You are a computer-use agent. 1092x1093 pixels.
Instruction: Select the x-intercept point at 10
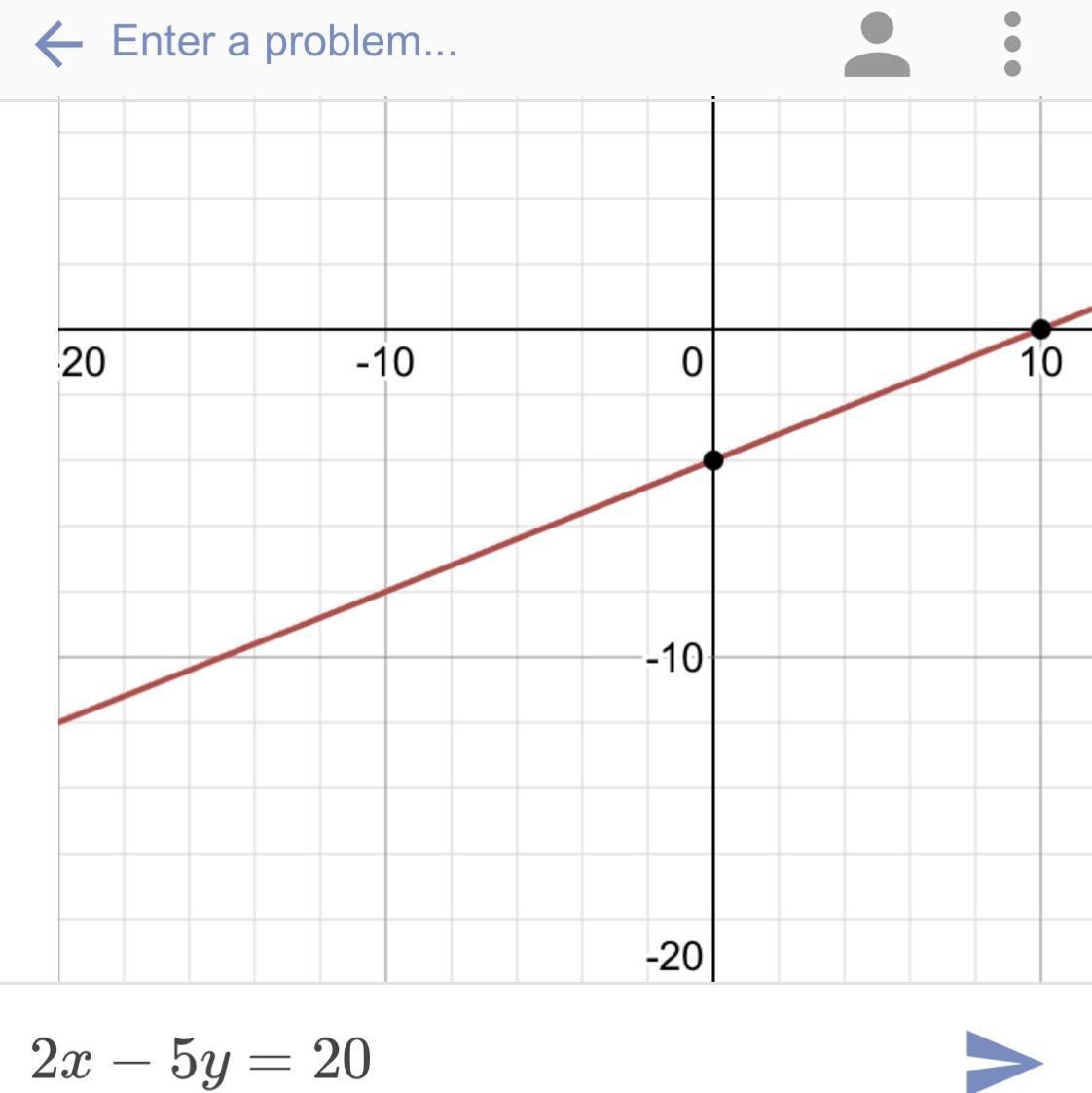coord(1040,329)
